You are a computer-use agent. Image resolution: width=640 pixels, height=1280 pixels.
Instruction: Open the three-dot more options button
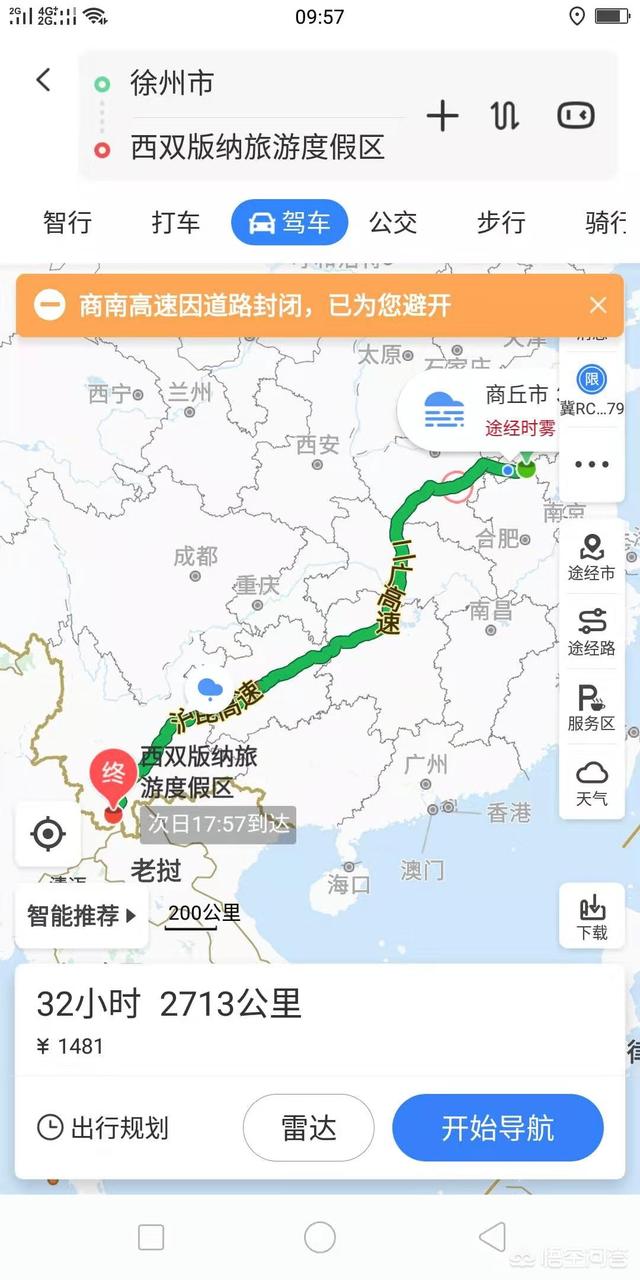591,465
